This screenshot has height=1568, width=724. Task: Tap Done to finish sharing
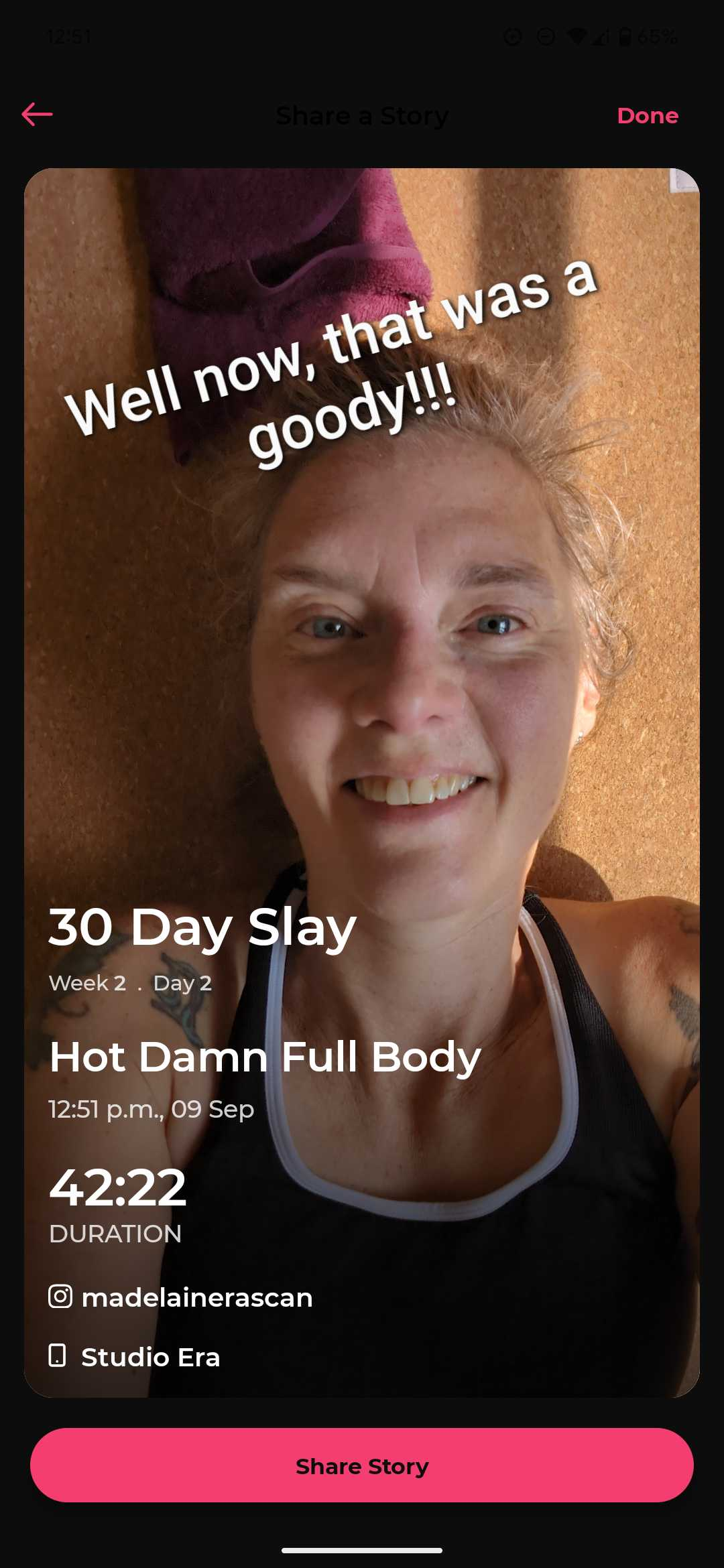coord(648,115)
